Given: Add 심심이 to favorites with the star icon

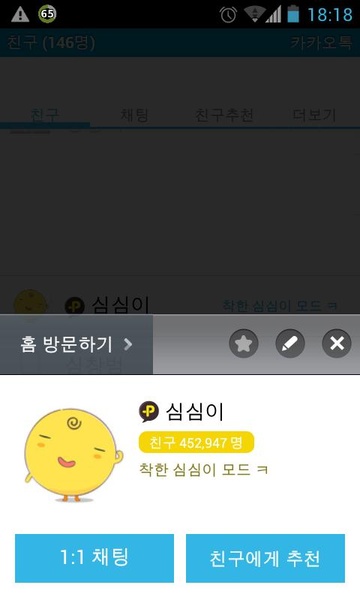Looking at the screenshot, I should (244, 344).
